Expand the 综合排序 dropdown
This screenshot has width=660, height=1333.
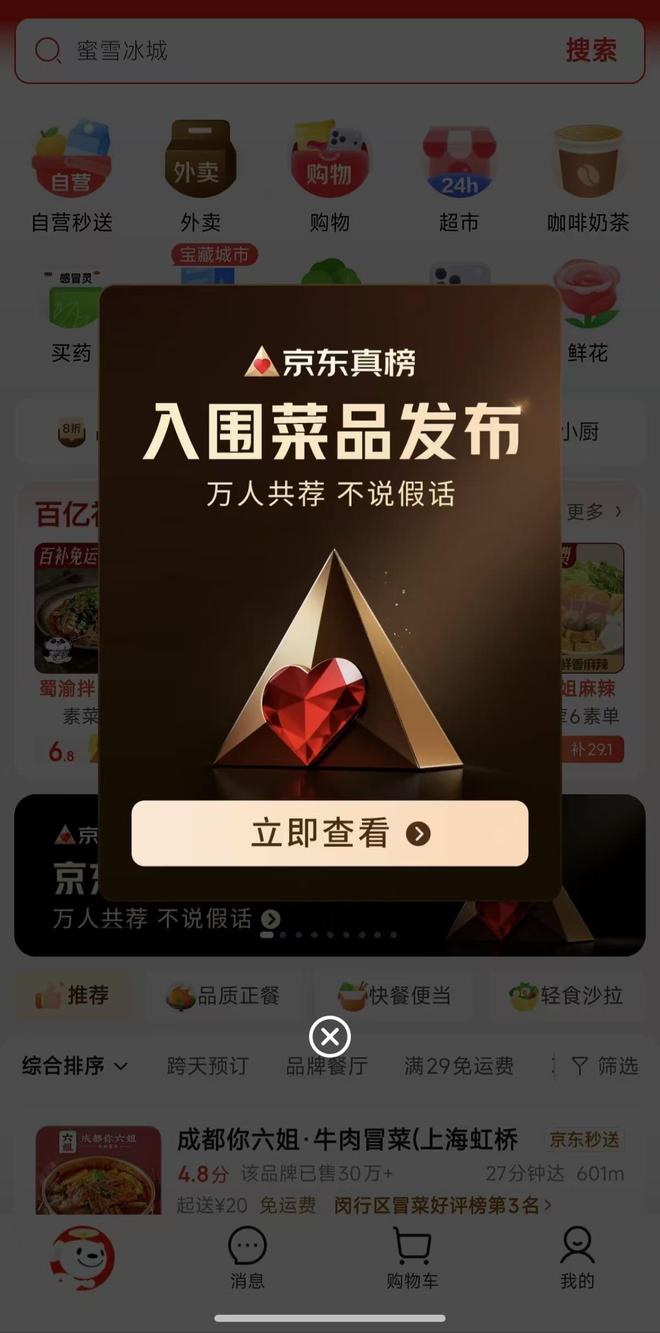coord(75,1066)
